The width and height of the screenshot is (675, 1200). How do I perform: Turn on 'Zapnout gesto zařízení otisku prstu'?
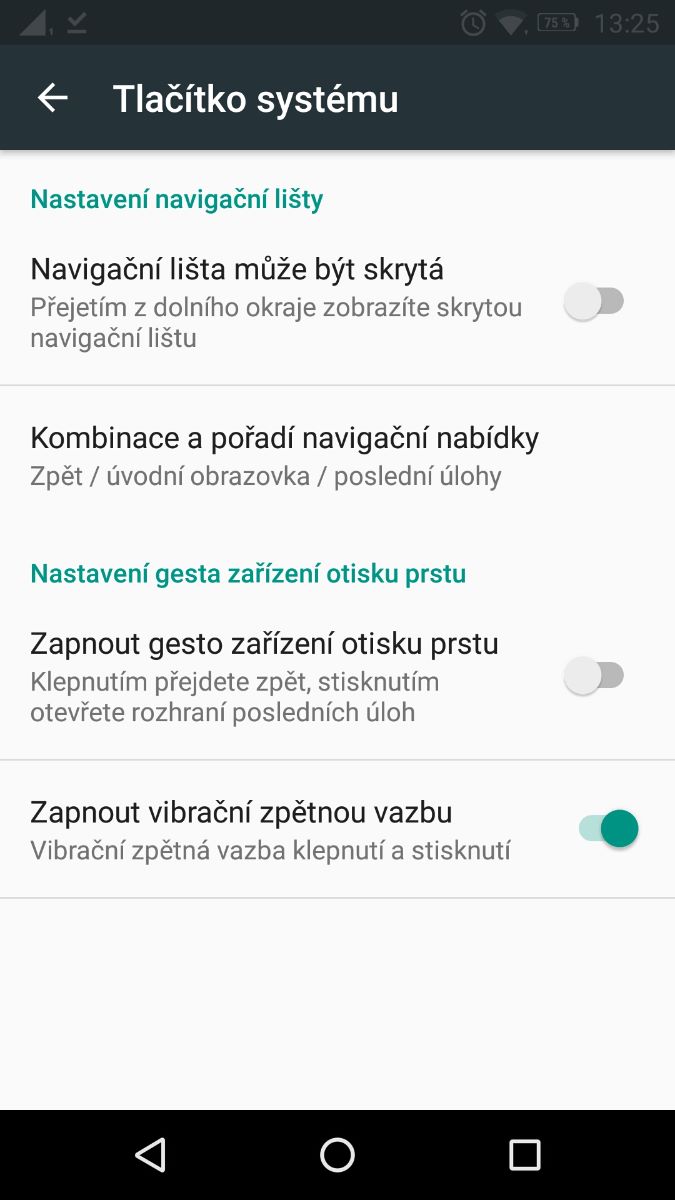point(595,677)
